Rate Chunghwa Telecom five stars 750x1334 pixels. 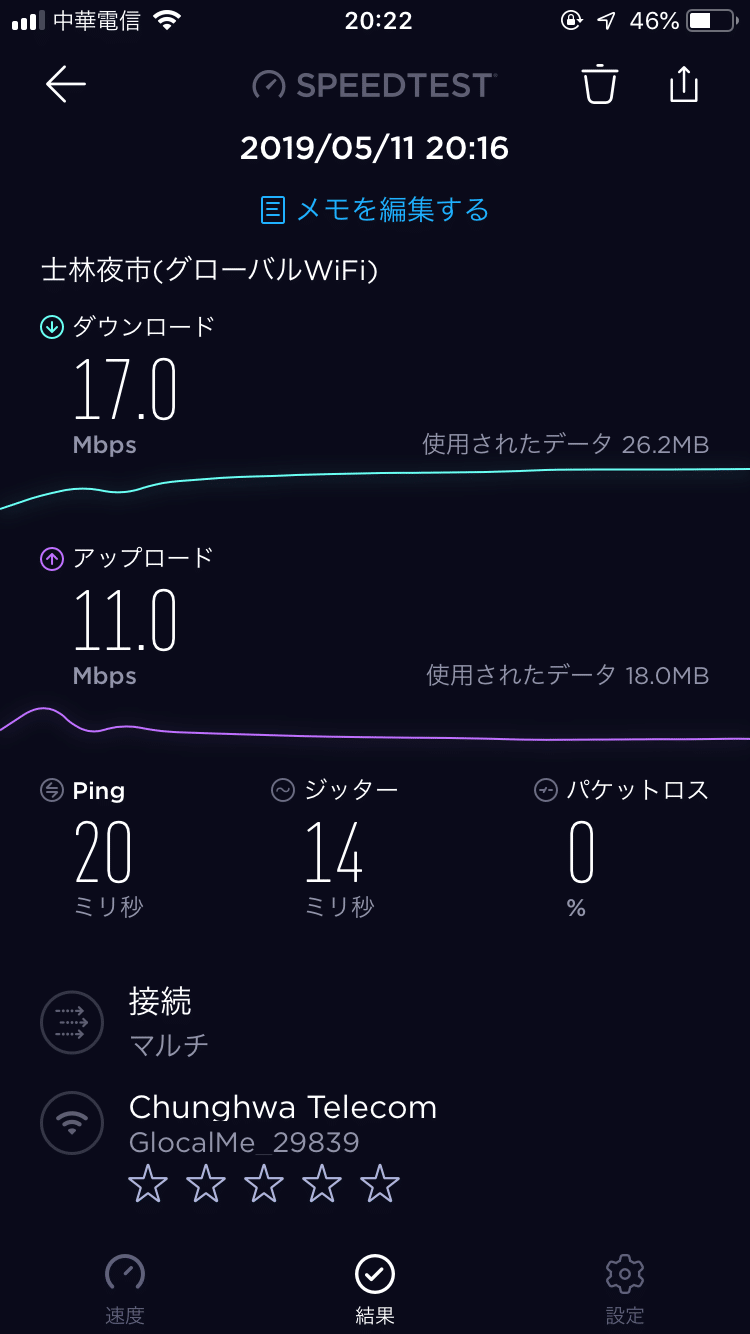(380, 1184)
